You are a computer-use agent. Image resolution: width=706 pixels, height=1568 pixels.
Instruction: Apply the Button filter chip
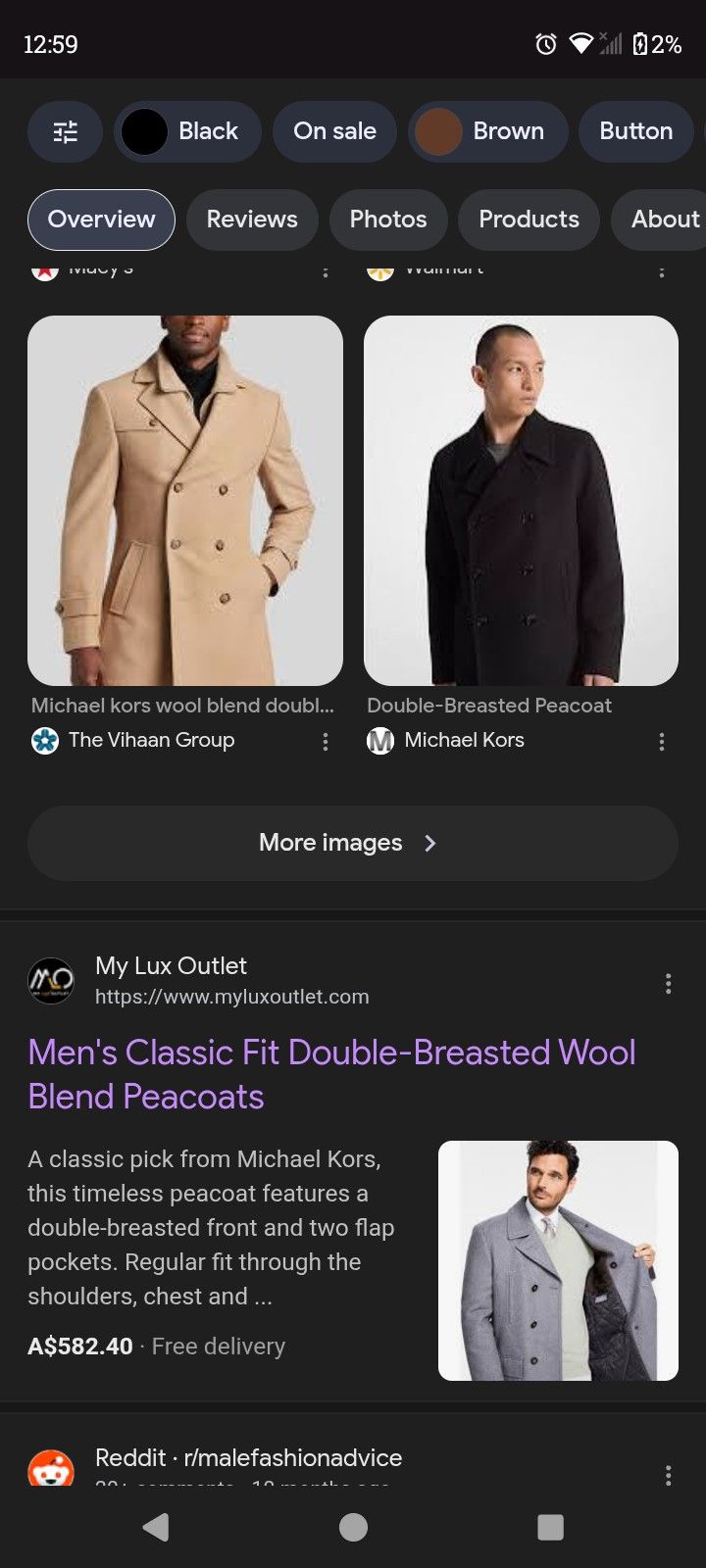[635, 131]
